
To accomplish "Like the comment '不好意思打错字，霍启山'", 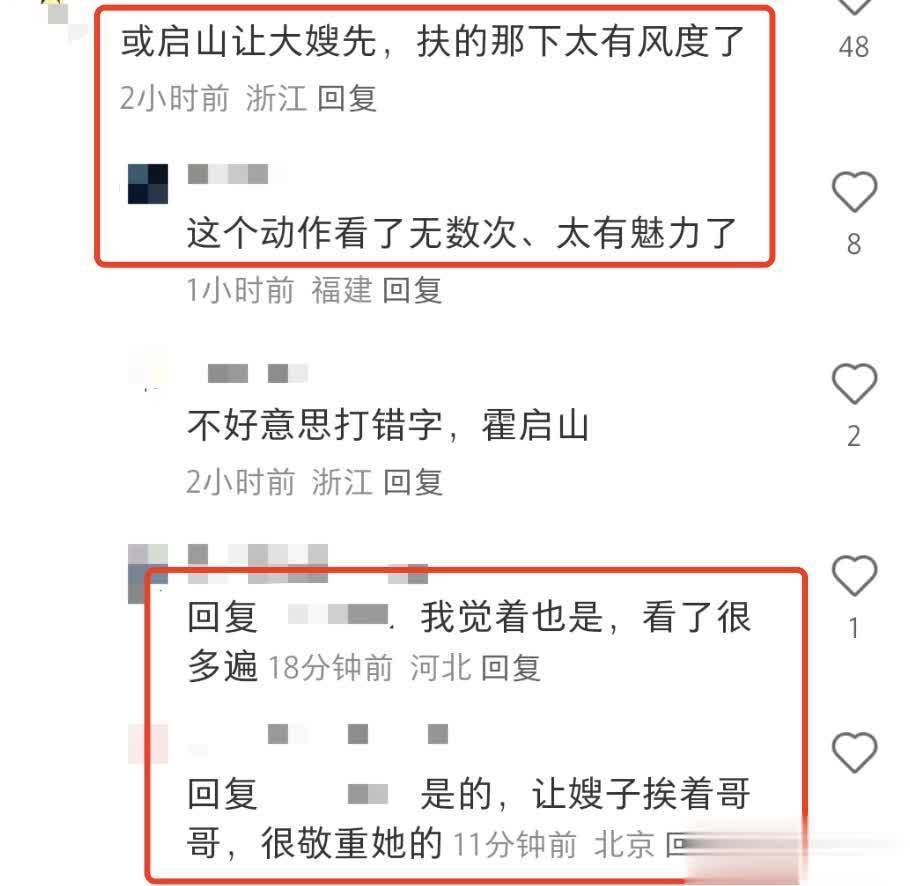I will point(854,385).
